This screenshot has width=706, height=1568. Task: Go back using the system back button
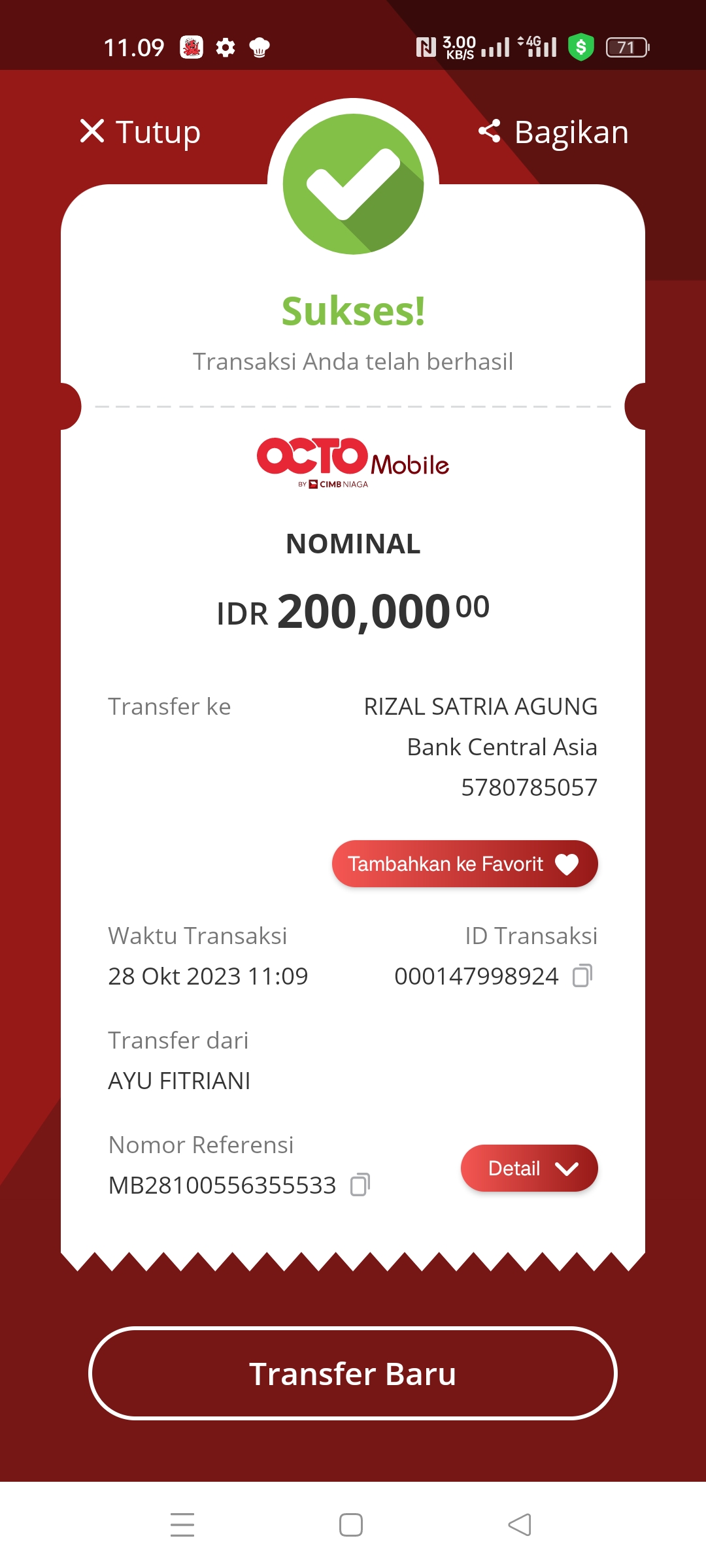pyautogui.click(x=520, y=1525)
